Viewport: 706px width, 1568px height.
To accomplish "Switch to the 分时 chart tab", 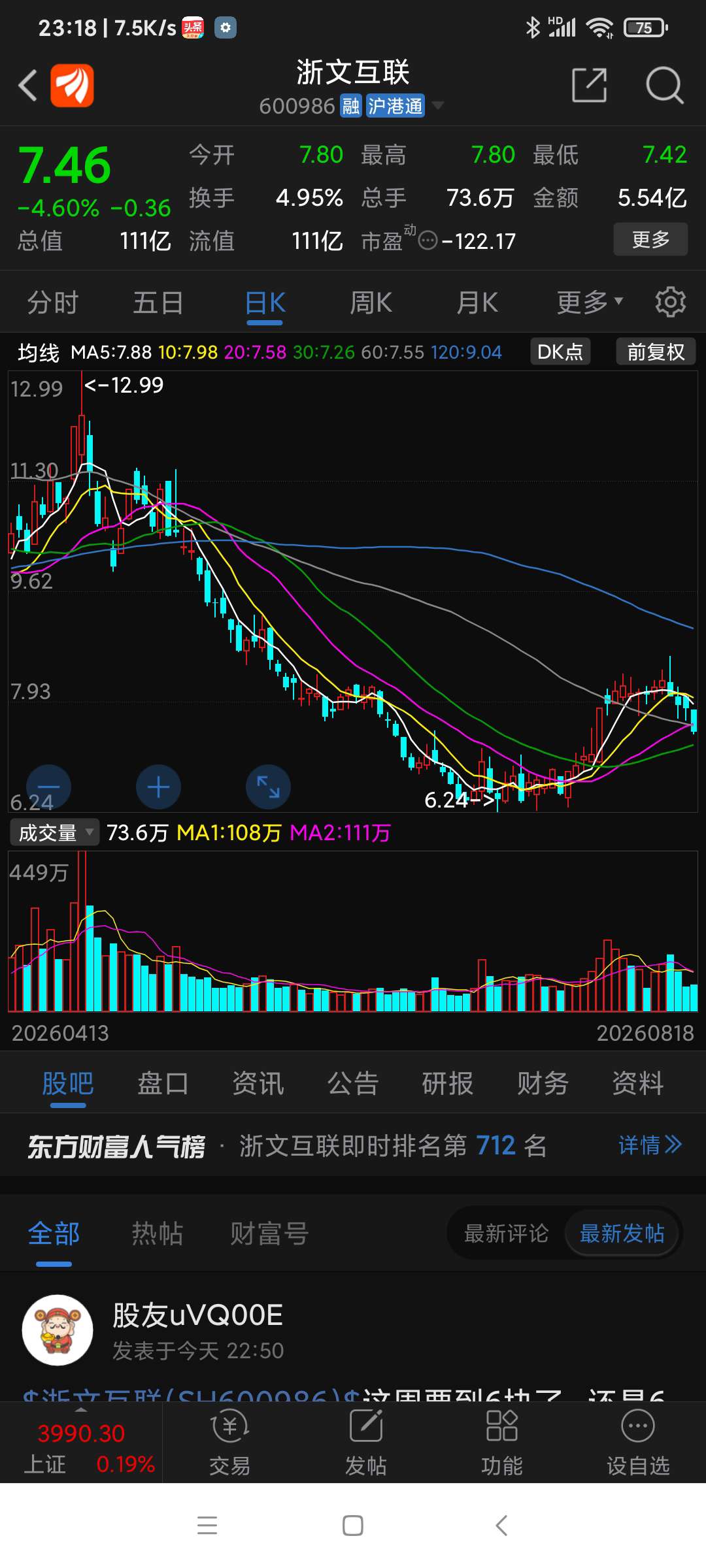I will click(x=53, y=303).
